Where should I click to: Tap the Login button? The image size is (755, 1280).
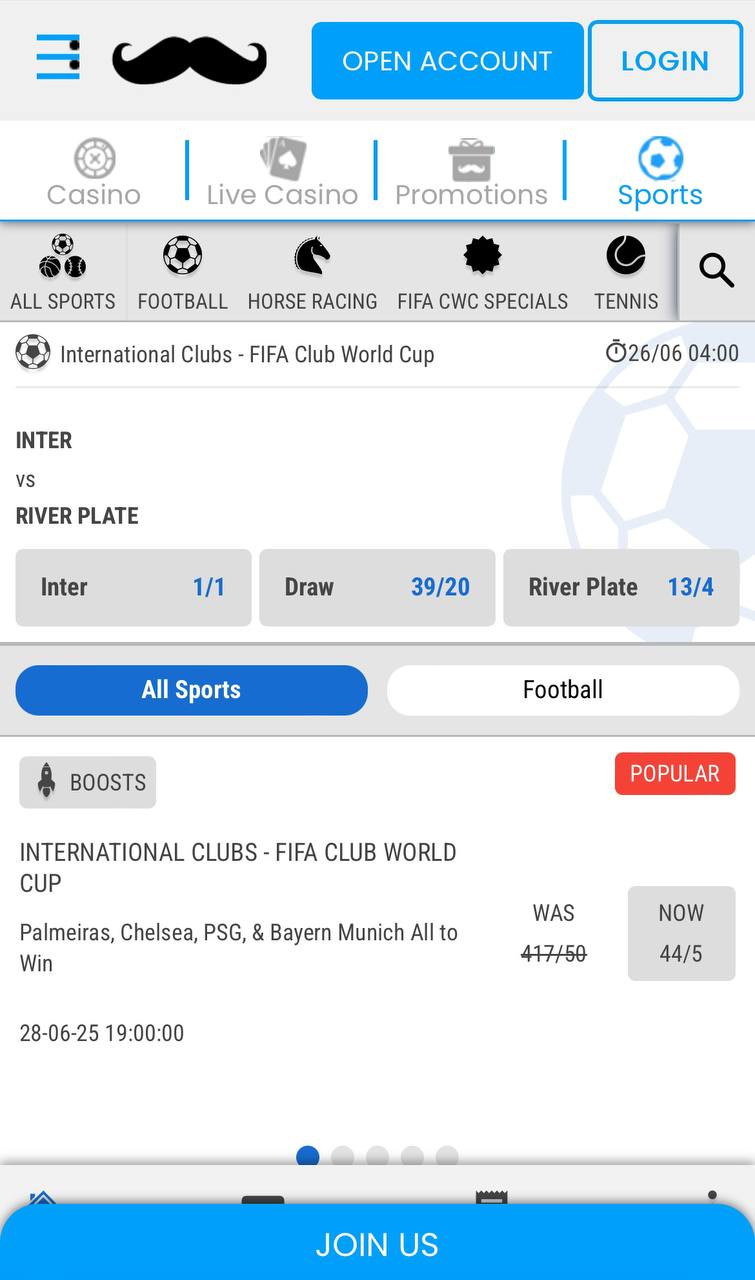664,61
